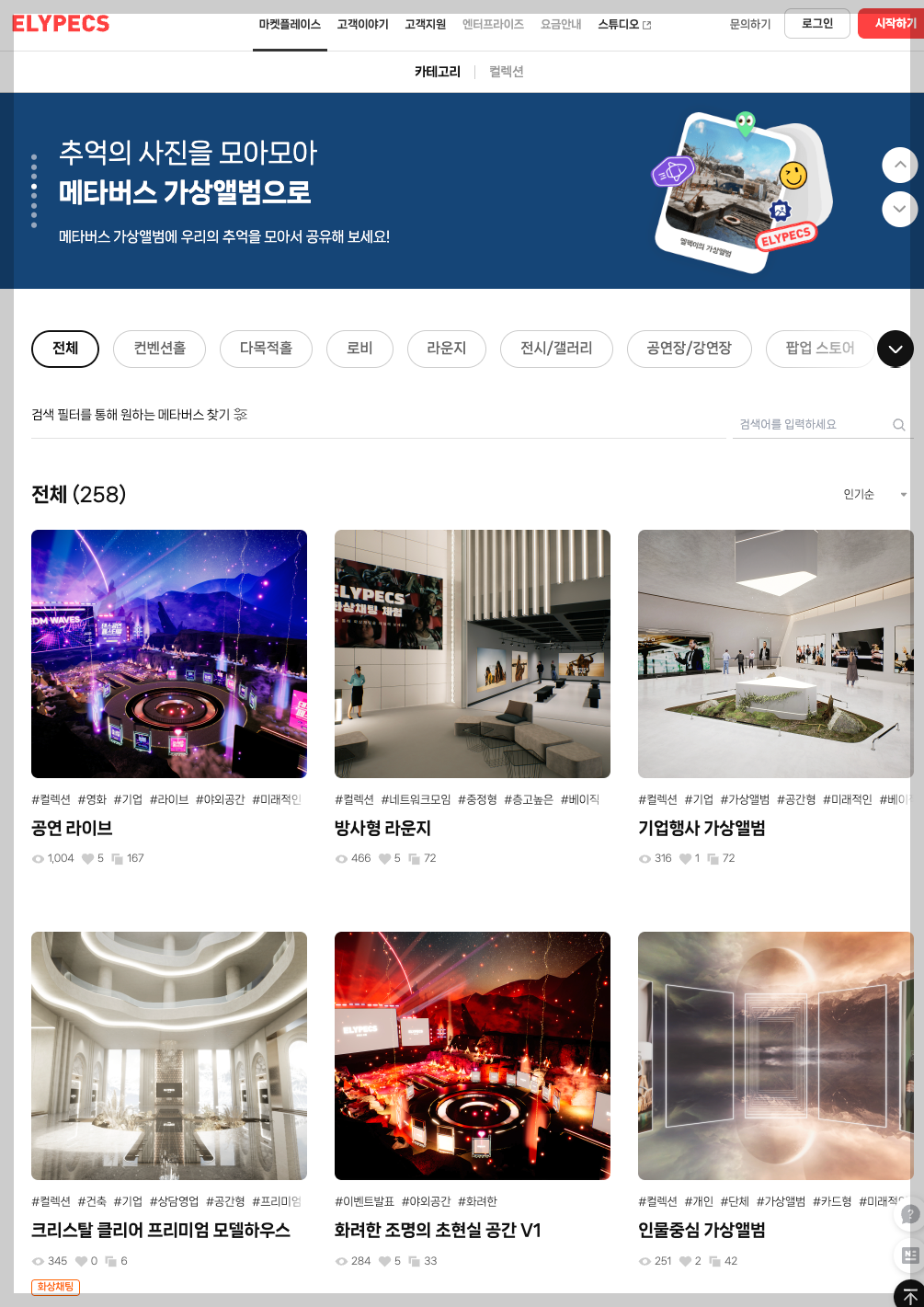Screen dimensions: 924x1307
Task: Select the 전체 filter pill
Action: click(64, 349)
